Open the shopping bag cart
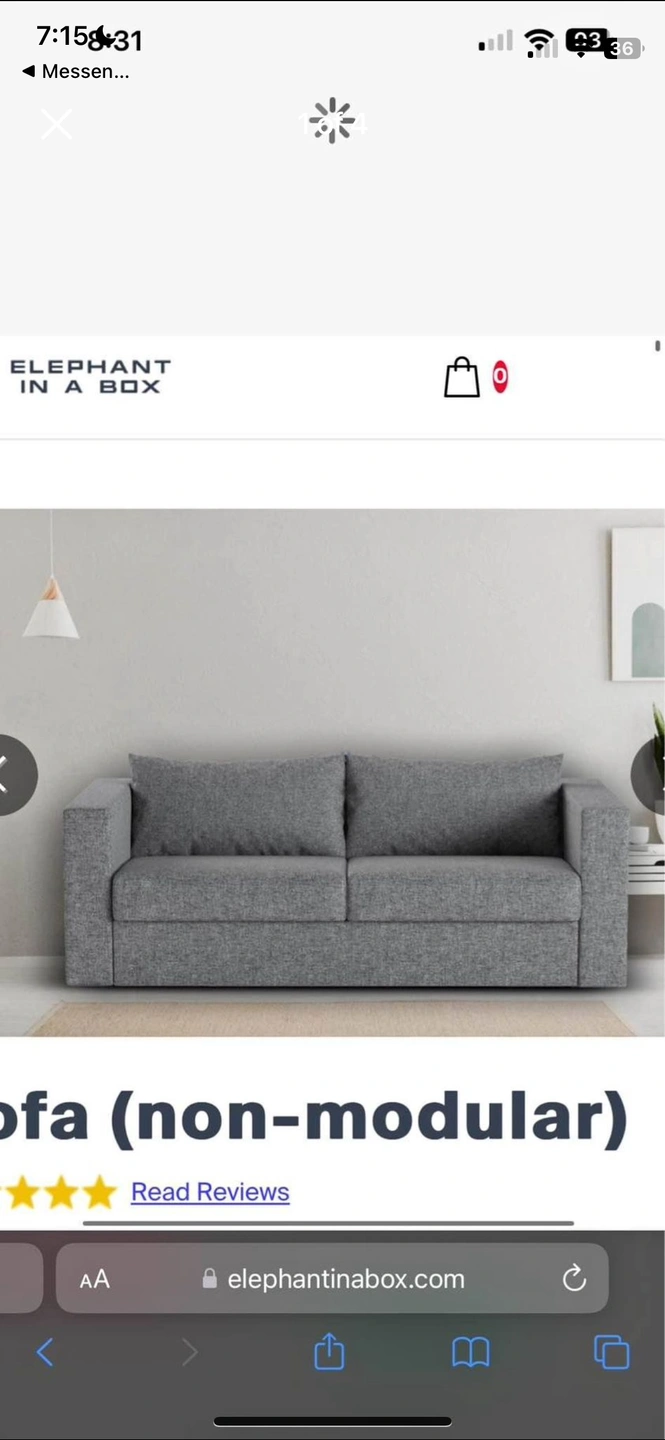Screen dimensions: 665x1440 click(x=462, y=378)
